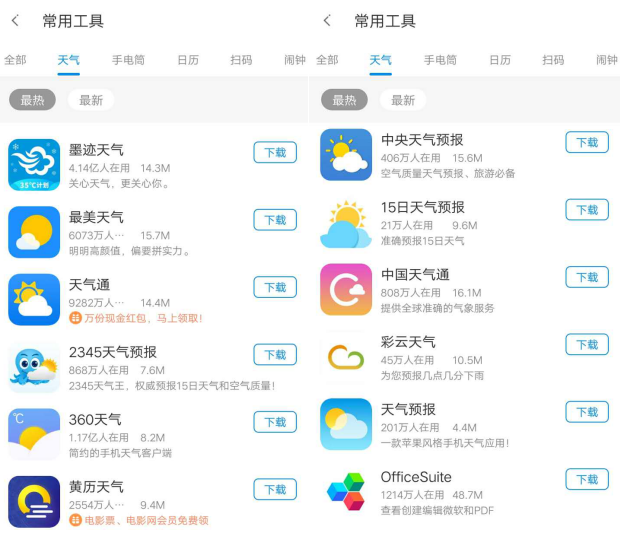The image size is (620, 533).
Task: Download 黄历天气
Action: (x=275, y=489)
